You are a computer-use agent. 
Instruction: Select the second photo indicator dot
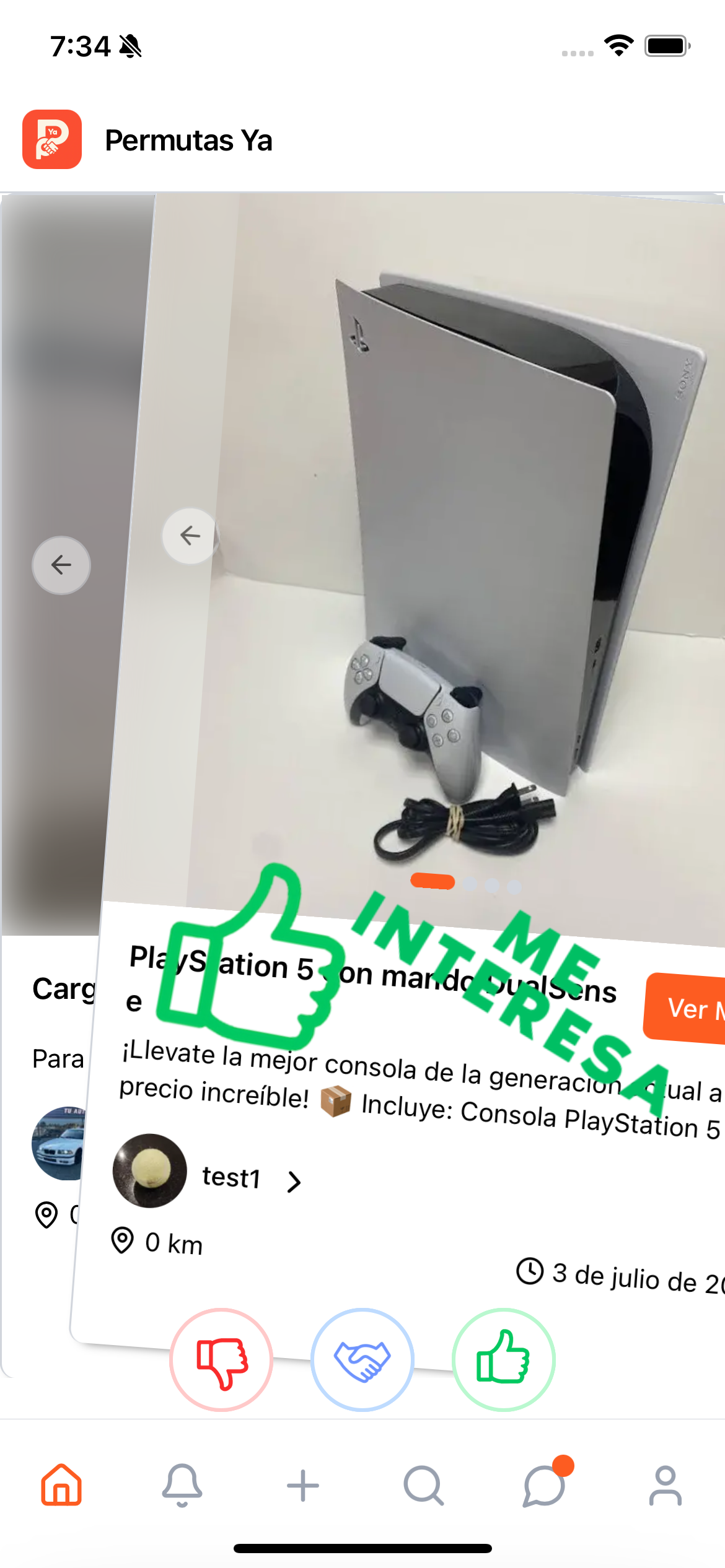471,884
